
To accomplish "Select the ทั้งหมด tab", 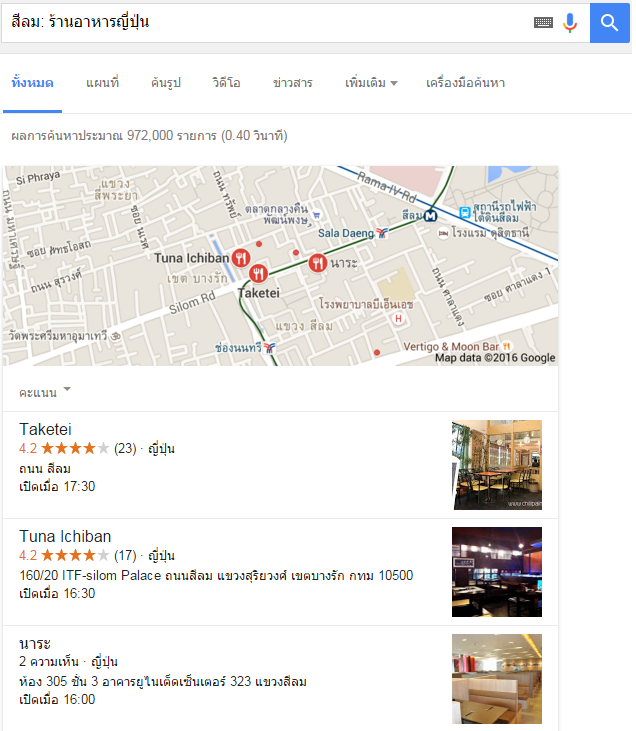I will (x=33, y=83).
